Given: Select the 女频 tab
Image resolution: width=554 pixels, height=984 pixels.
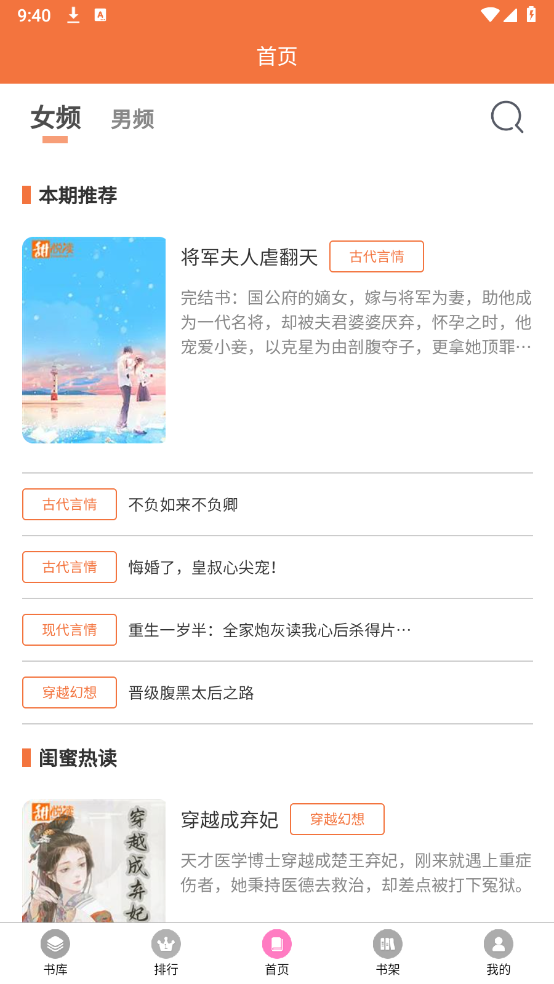Looking at the screenshot, I should click(x=56, y=117).
